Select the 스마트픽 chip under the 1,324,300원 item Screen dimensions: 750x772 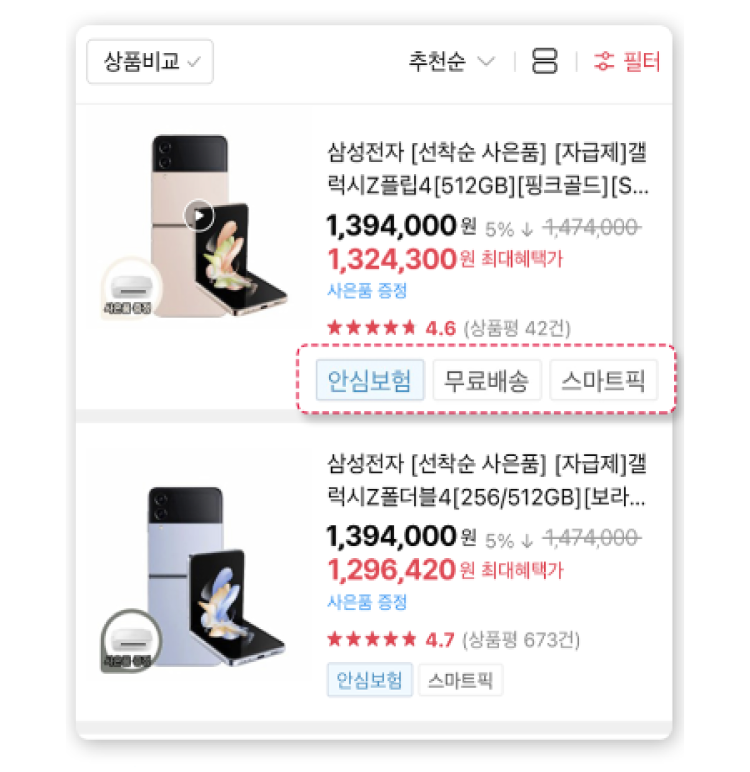coord(603,380)
